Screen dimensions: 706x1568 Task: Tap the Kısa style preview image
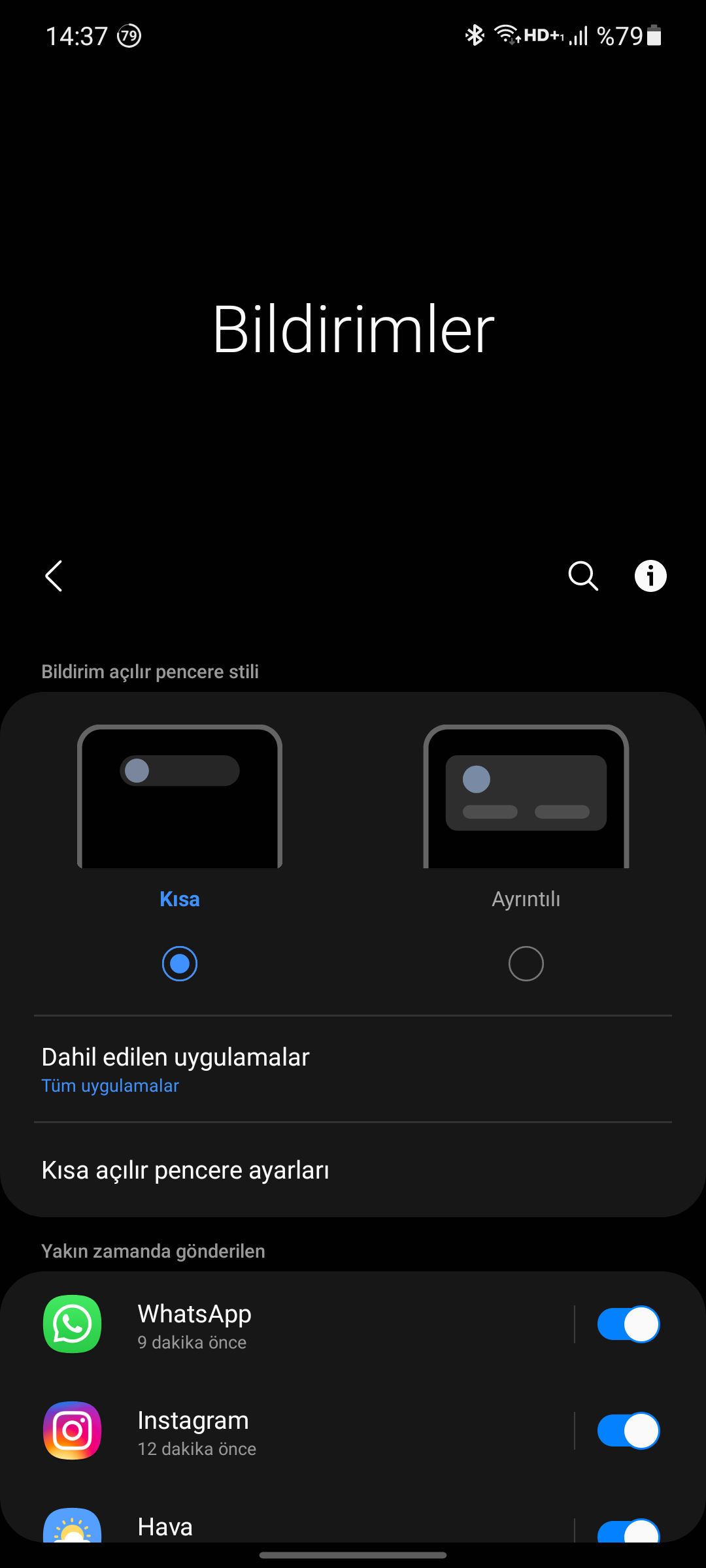180,796
